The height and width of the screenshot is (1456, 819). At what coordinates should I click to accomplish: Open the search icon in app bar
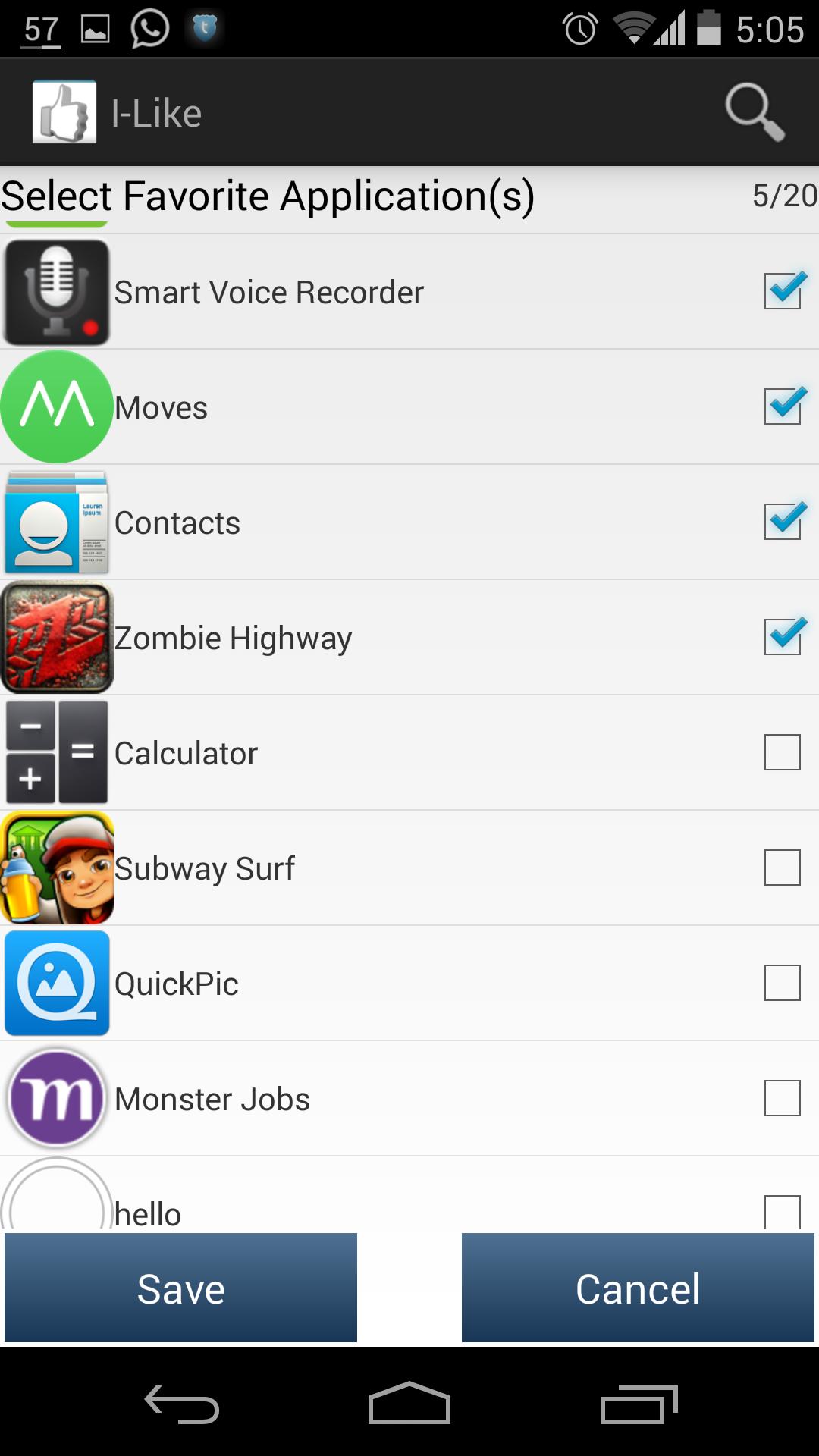tap(754, 112)
